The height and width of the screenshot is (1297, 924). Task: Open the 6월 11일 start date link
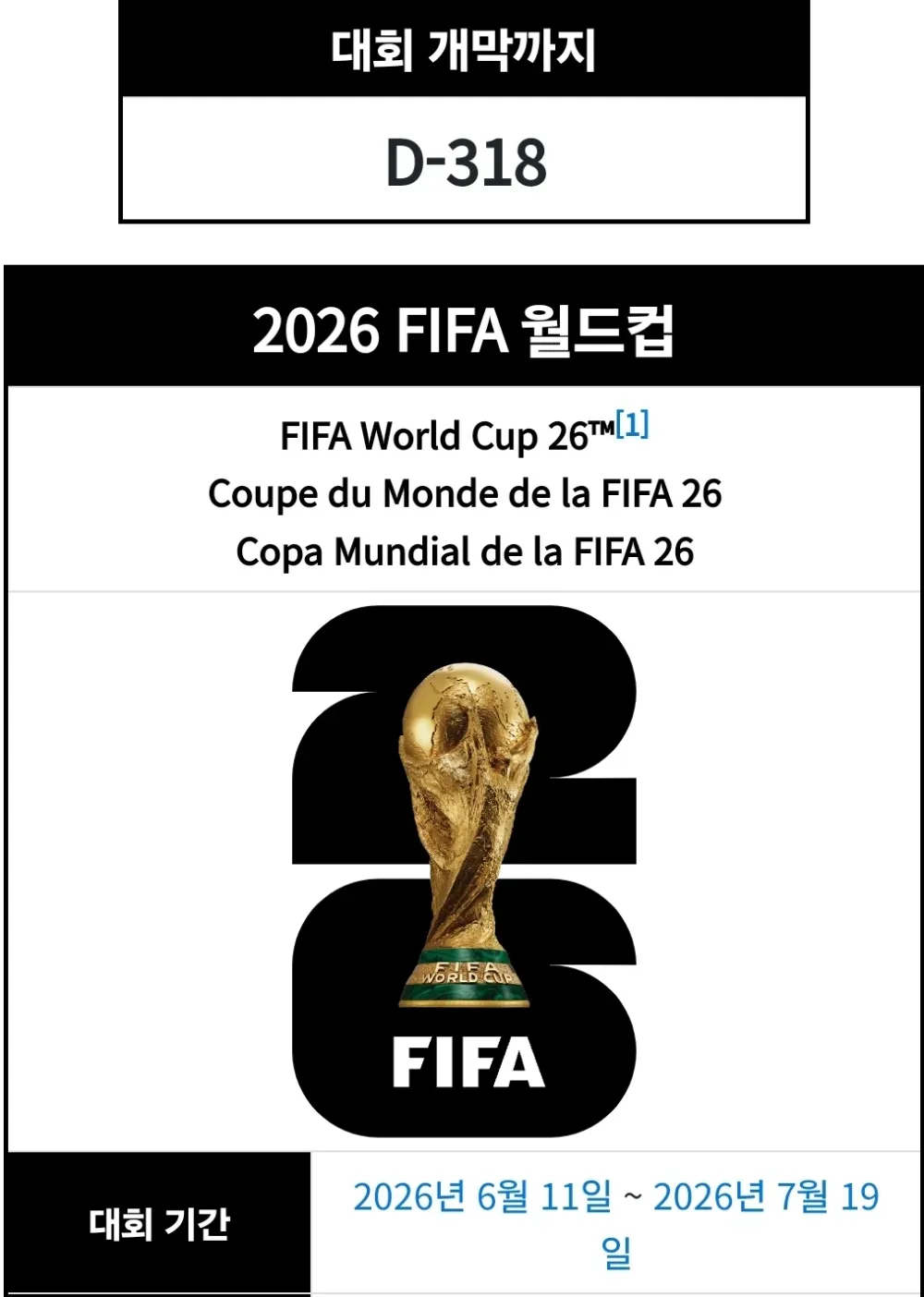pos(544,1197)
